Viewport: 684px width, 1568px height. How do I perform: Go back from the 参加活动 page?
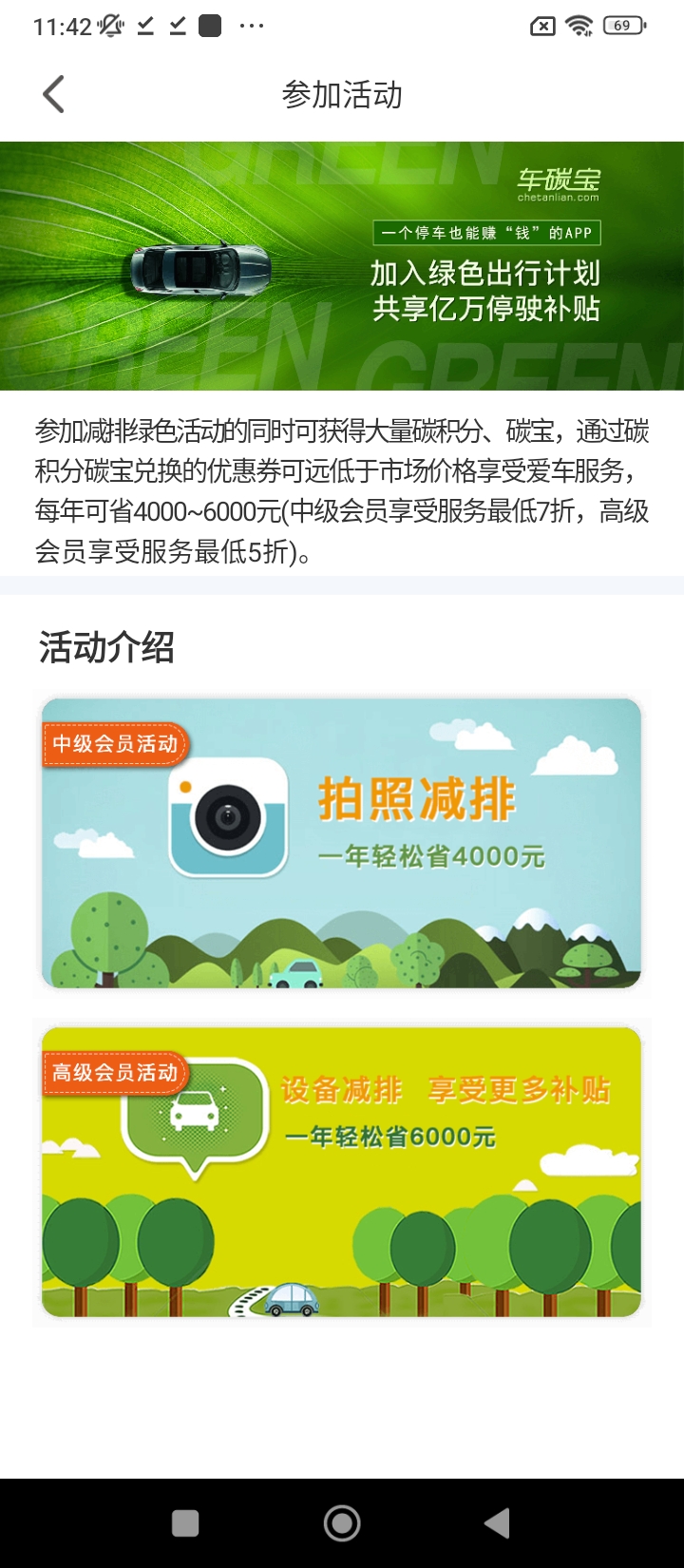click(54, 94)
